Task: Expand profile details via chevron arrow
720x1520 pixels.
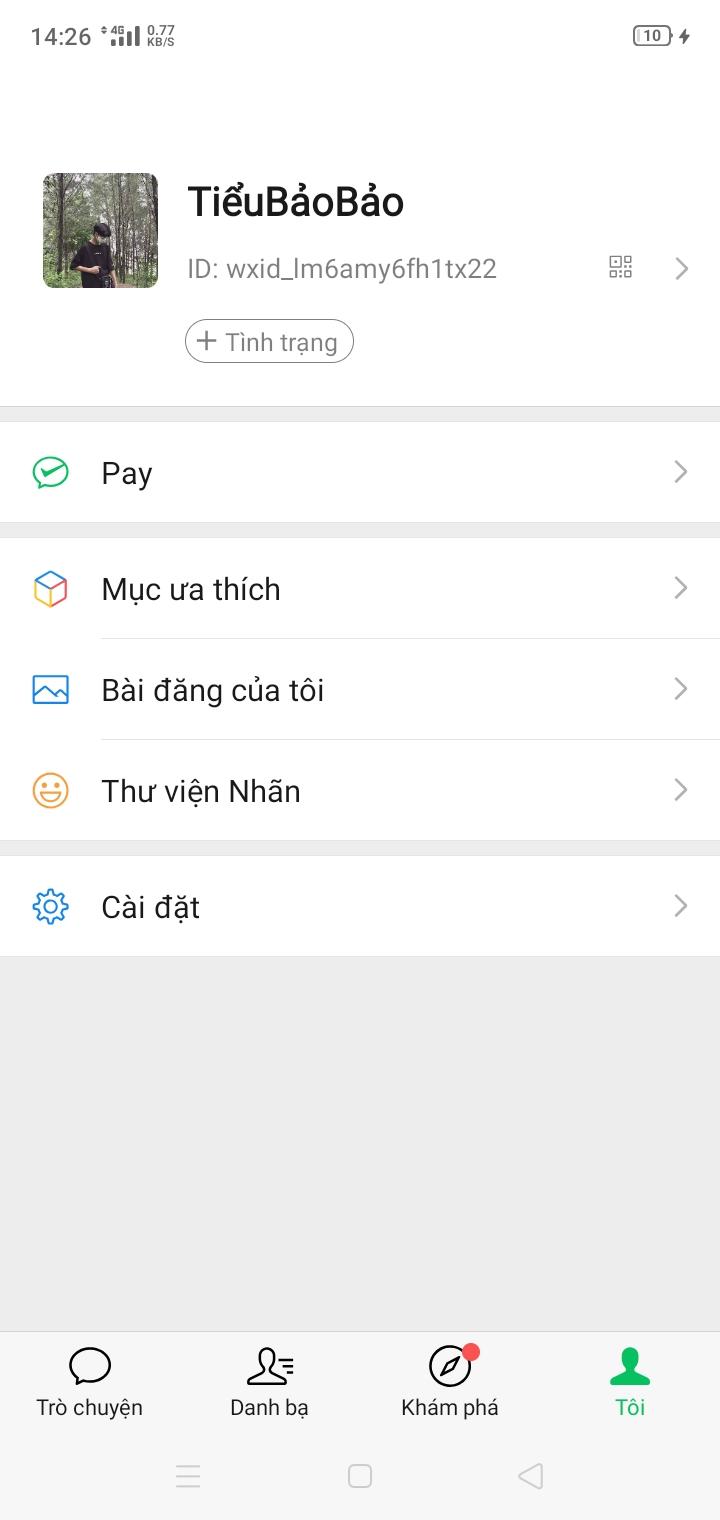Action: coord(682,268)
